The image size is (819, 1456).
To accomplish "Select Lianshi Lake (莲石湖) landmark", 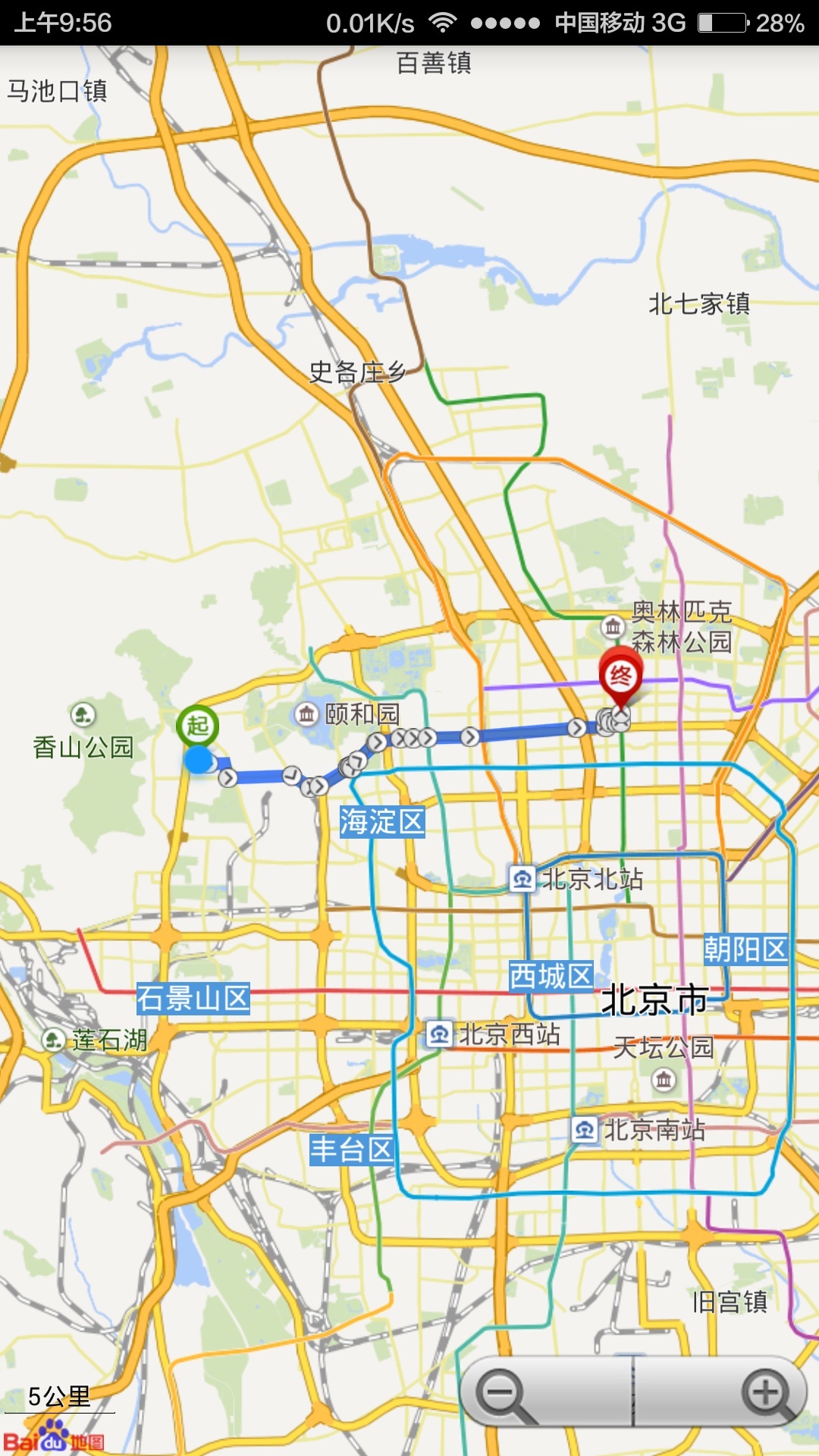I will (53, 1039).
